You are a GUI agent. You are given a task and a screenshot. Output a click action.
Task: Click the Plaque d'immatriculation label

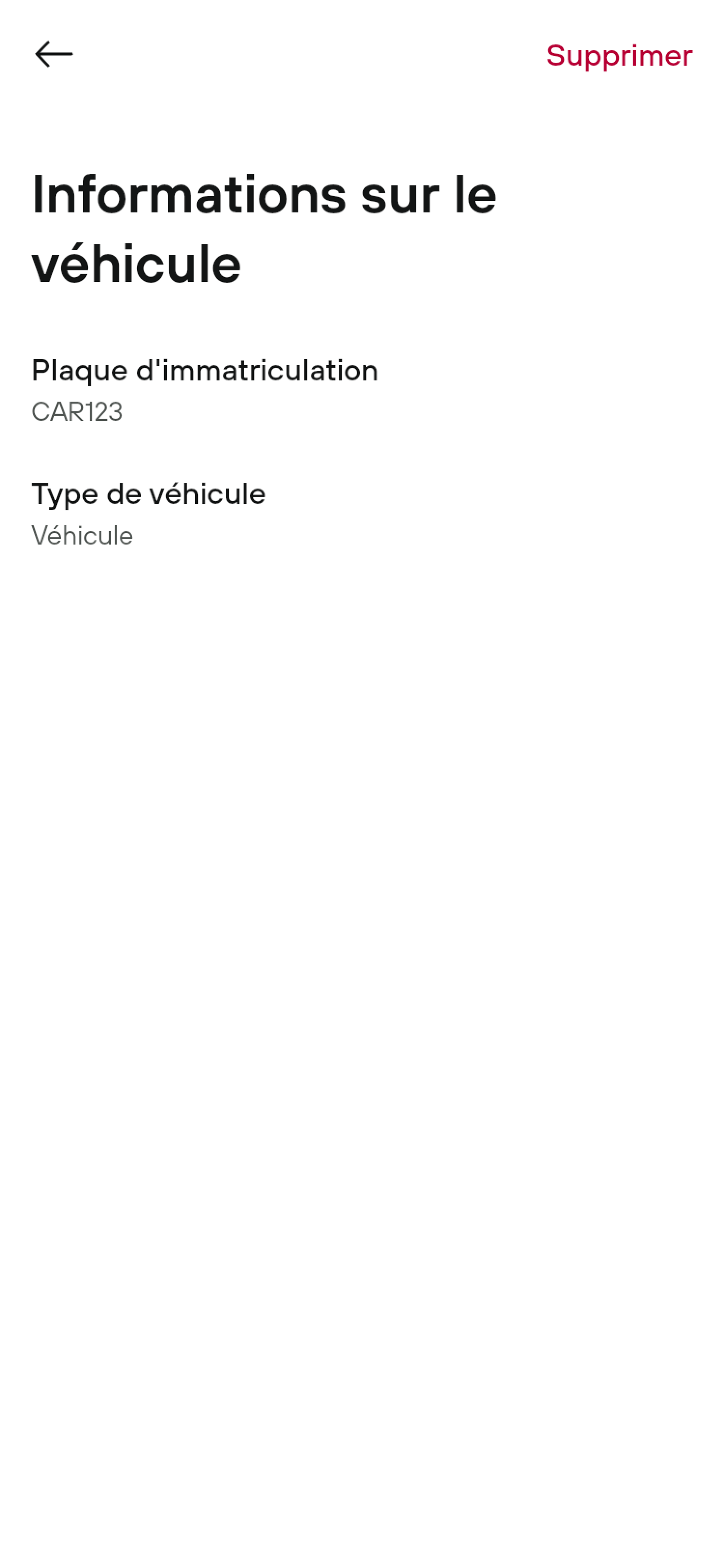tap(205, 370)
